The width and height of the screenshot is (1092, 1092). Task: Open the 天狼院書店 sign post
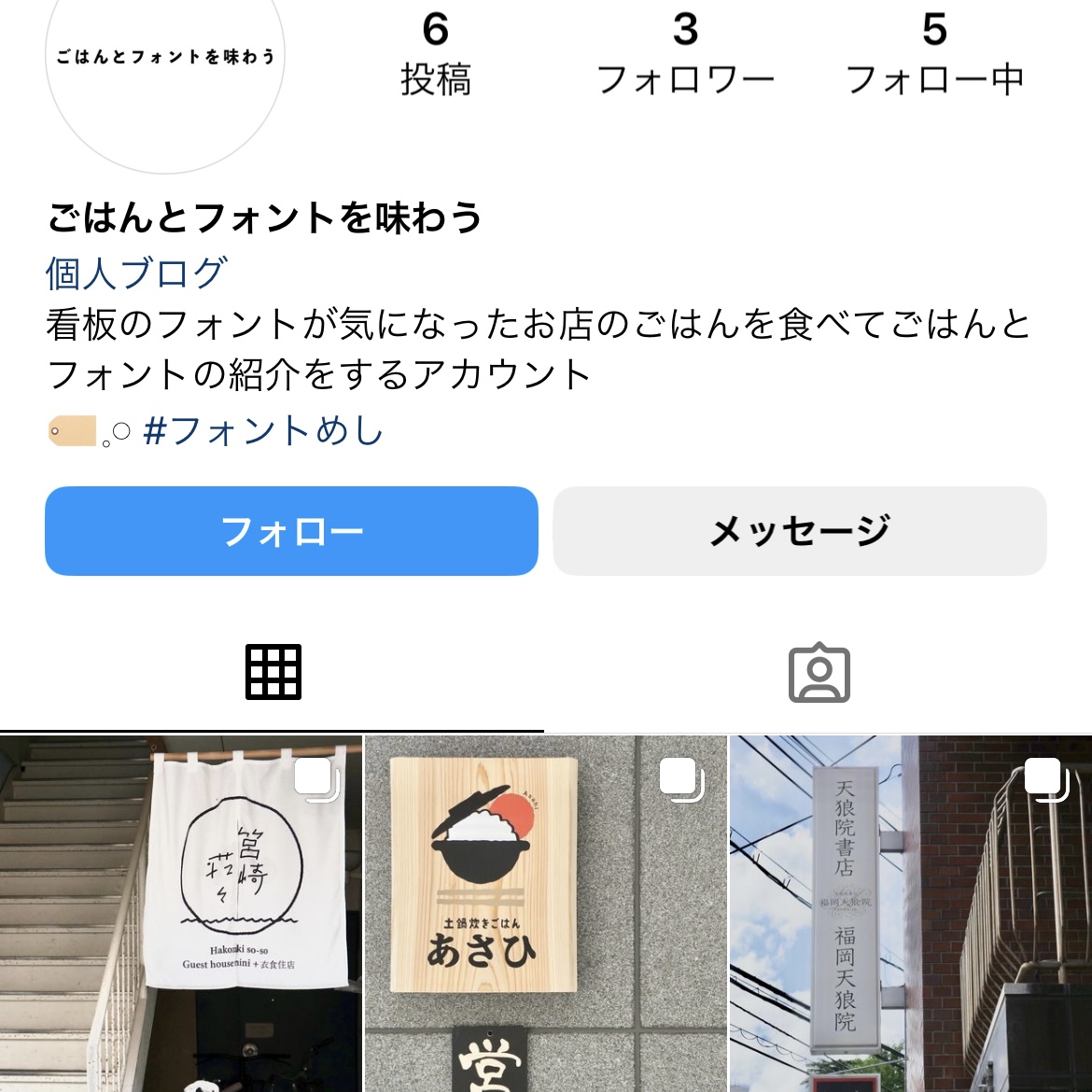(910, 913)
